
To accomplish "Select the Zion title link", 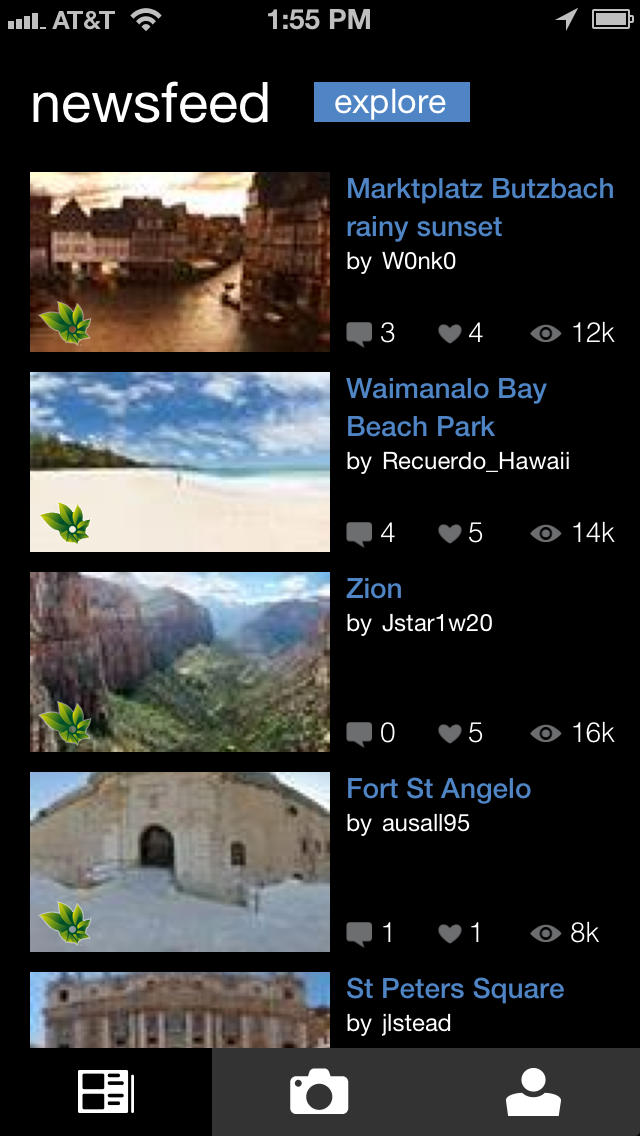I will point(374,589).
